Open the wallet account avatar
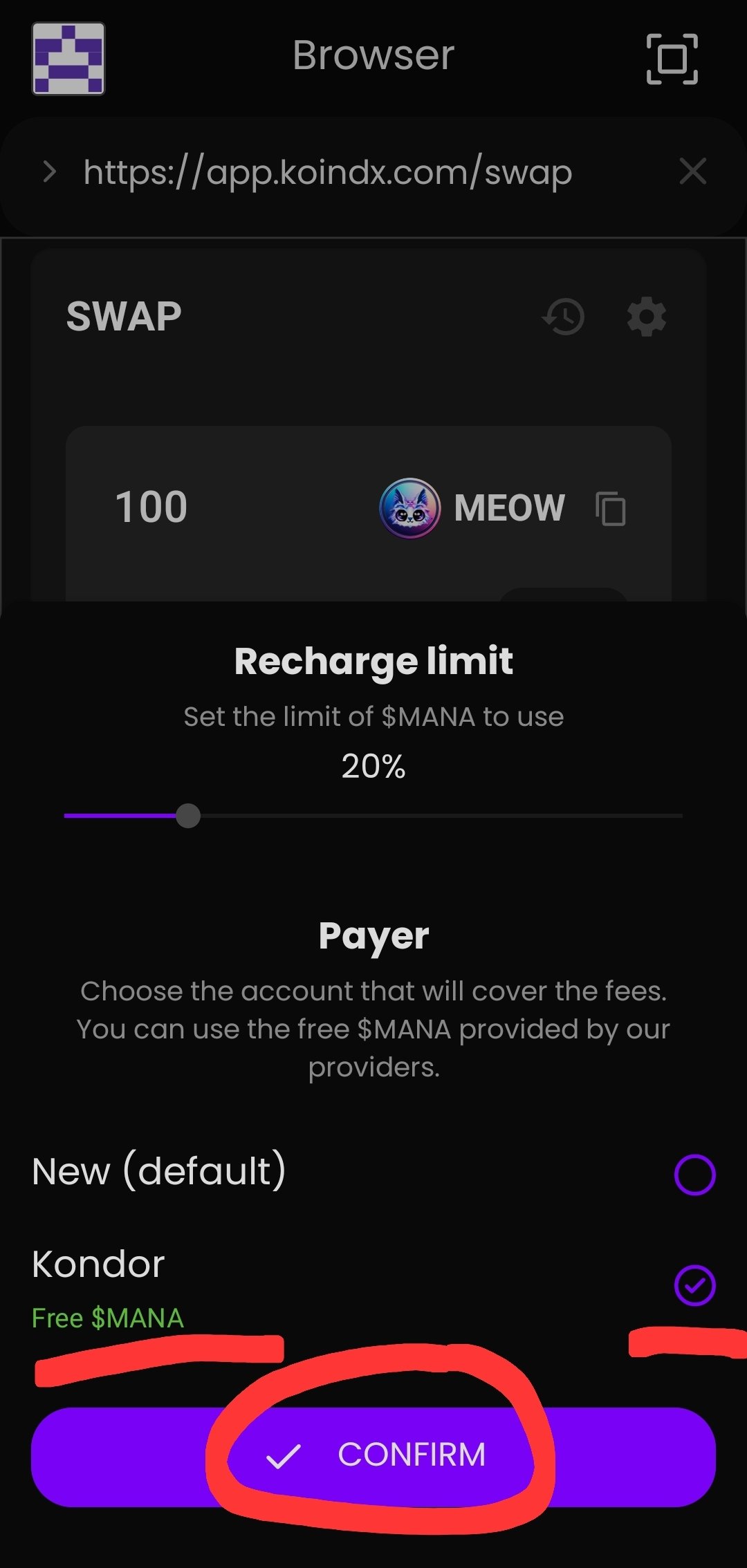This screenshot has width=747, height=1568. pyautogui.click(x=68, y=59)
